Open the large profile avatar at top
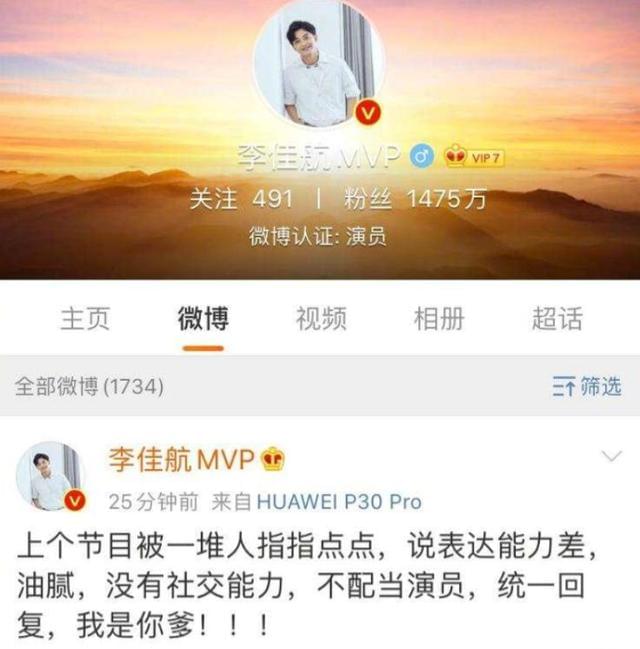 [320, 64]
